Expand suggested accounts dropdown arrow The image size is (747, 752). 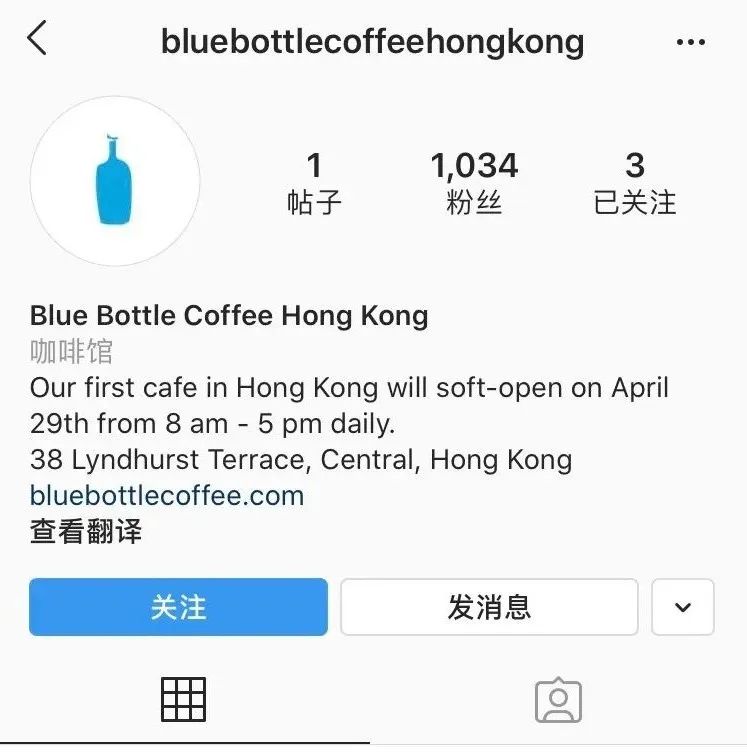pos(683,607)
